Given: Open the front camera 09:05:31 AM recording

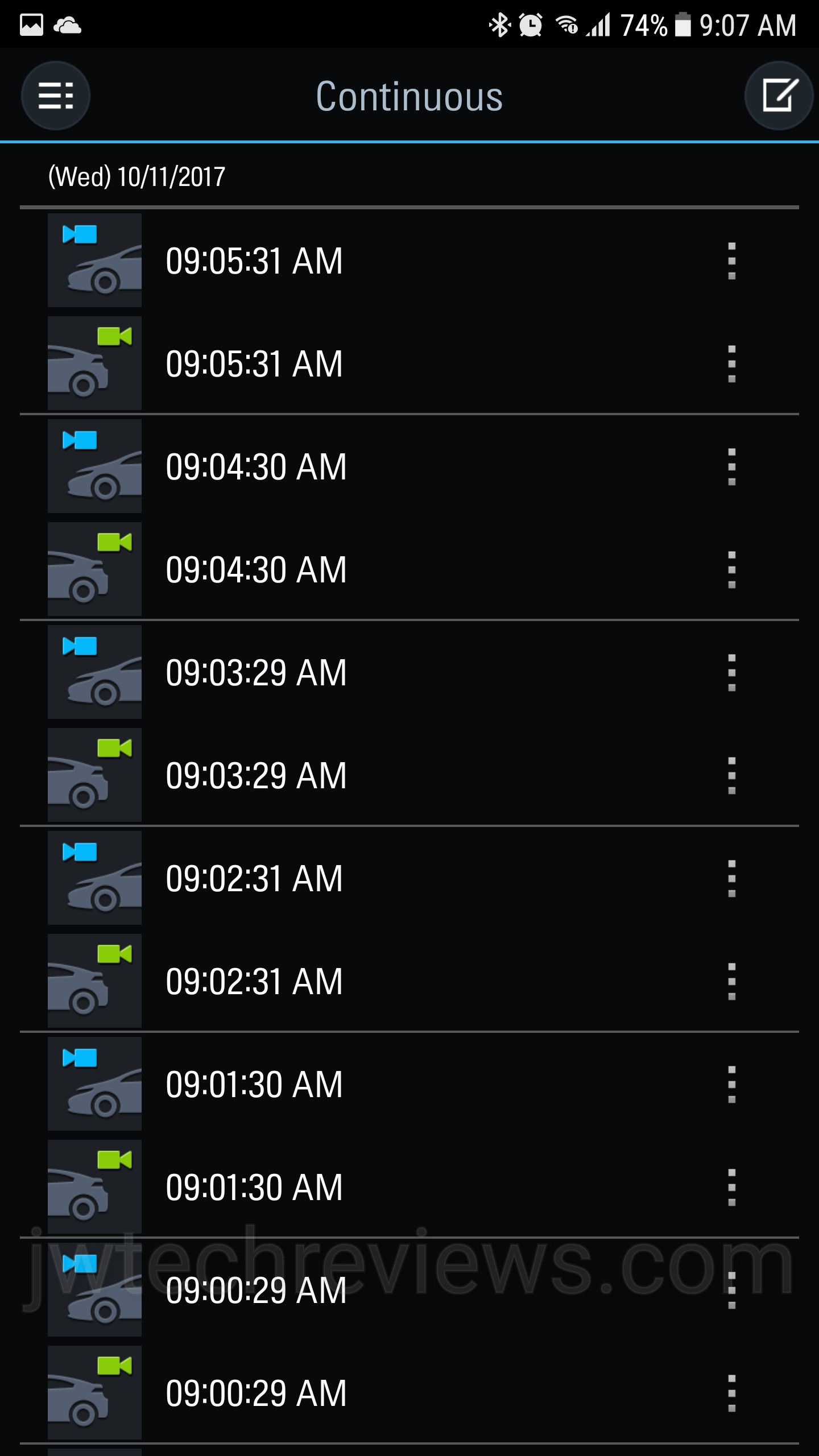Looking at the screenshot, I should point(254,261).
